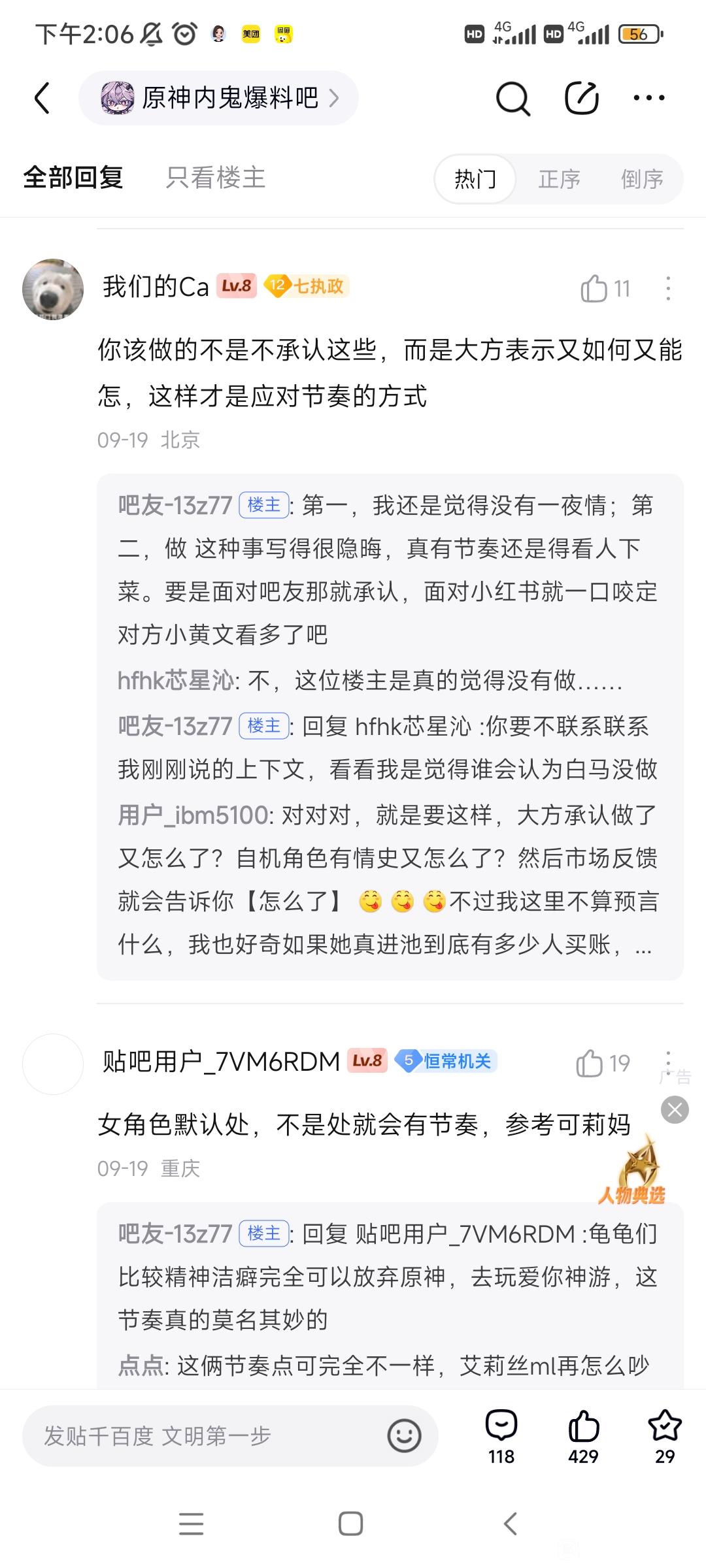The image size is (706, 1568).
Task: Tap the compose/share icon in the top bar
Action: 581,99
